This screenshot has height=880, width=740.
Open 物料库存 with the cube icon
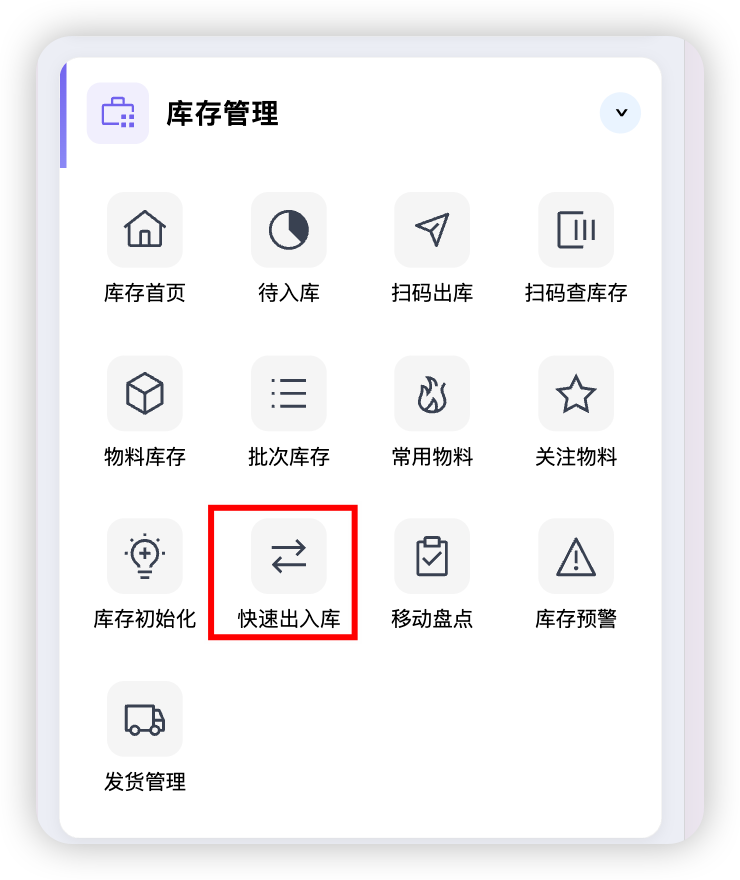(x=144, y=393)
